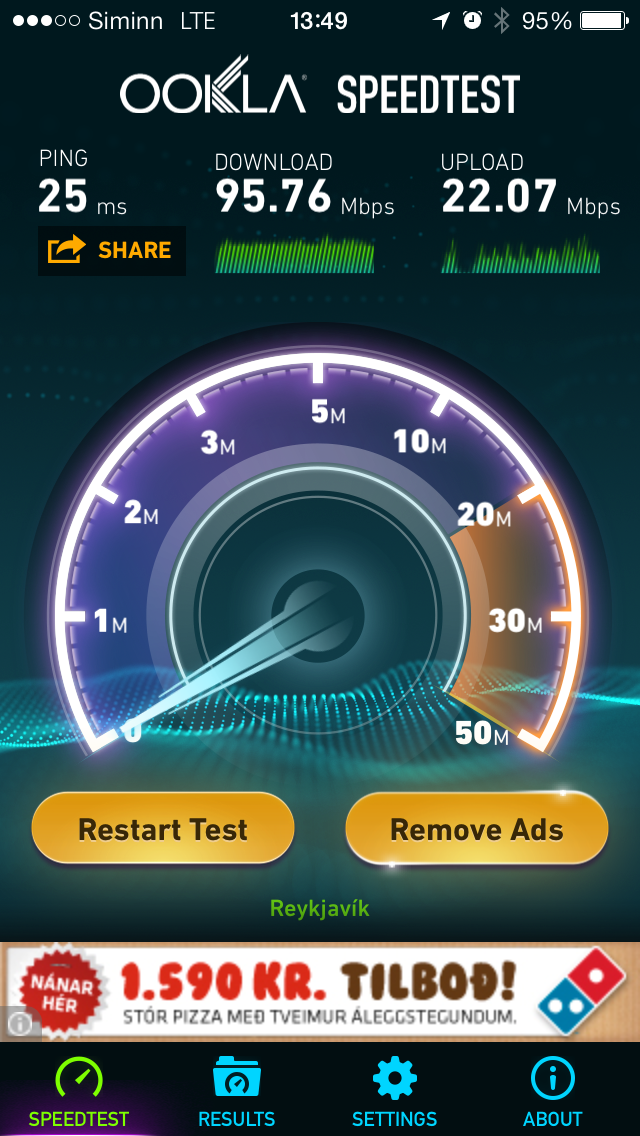Switch to the Results tab
Image resolution: width=640 pixels, height=1136 pixels.
[237, 1091]
